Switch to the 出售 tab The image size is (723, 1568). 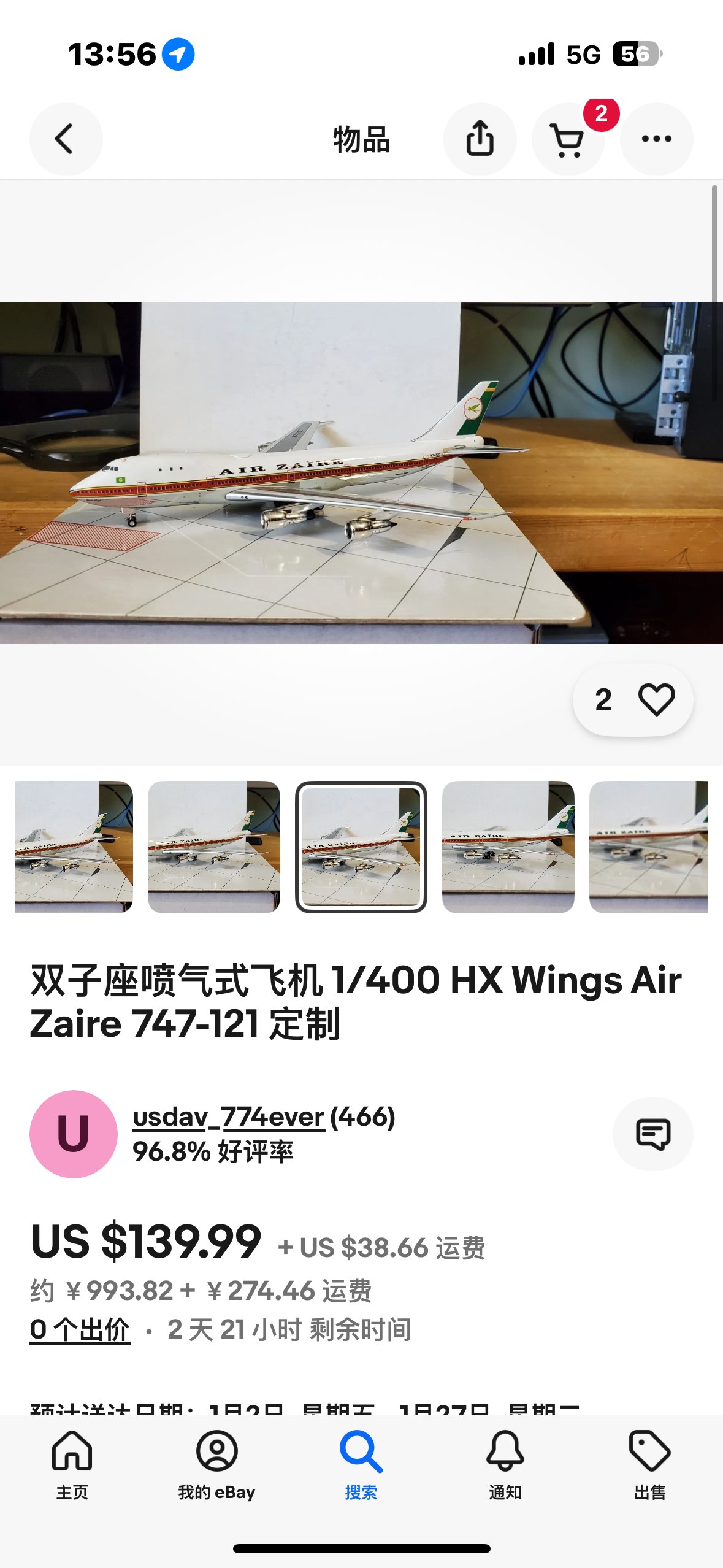click(x=649, y=1464)
